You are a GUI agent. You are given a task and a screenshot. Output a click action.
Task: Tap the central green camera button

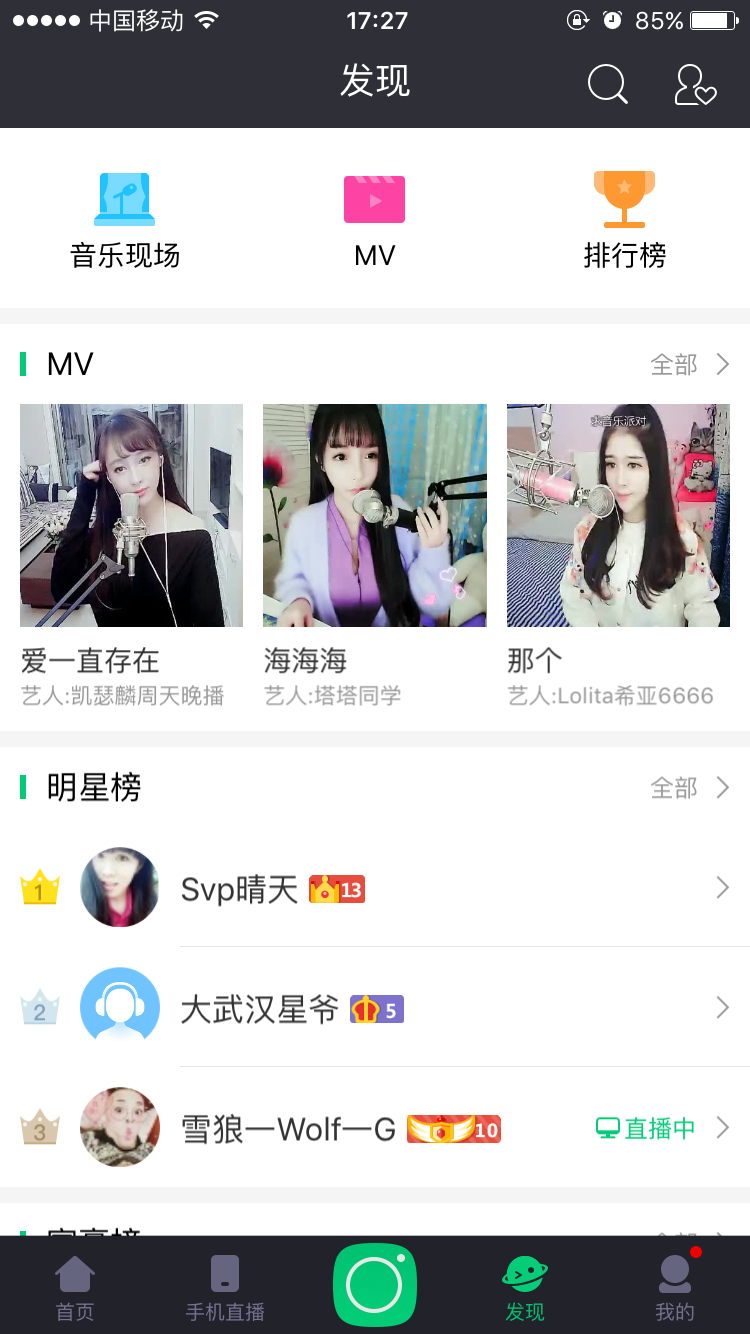(375, 1284)
